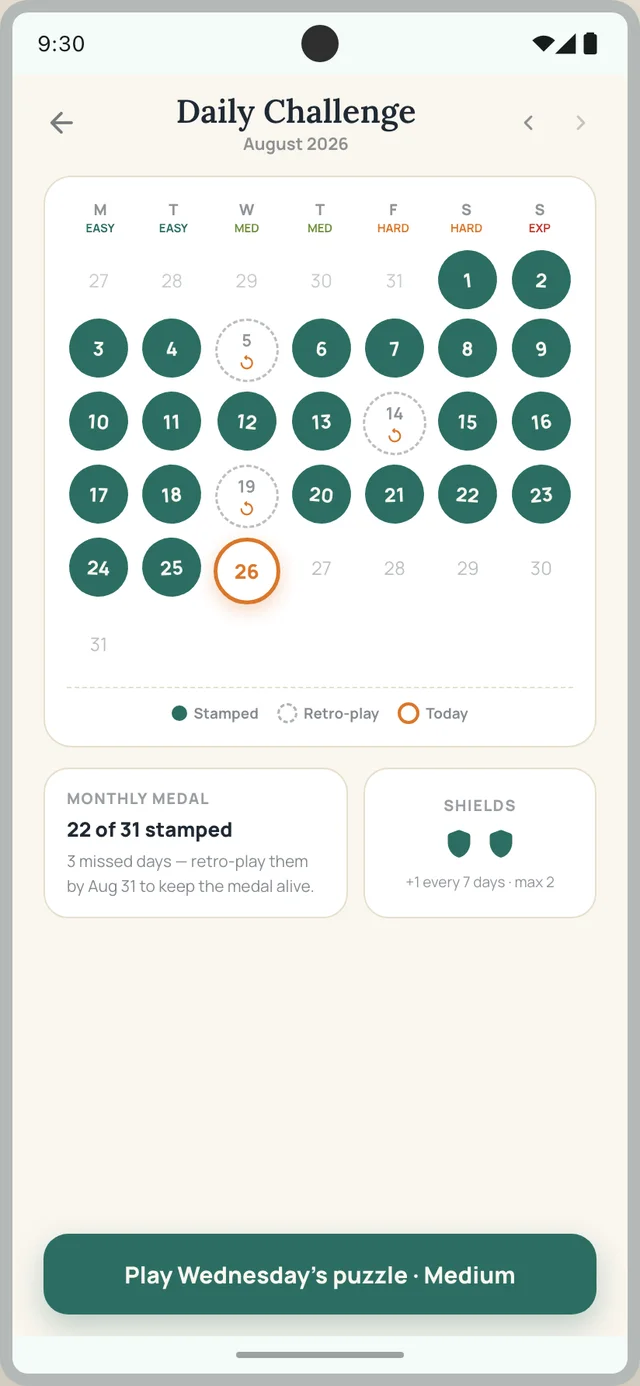Viewport: 640px width, 1386px height.
Task: Open stamped day 25
Action: (172, 568)
